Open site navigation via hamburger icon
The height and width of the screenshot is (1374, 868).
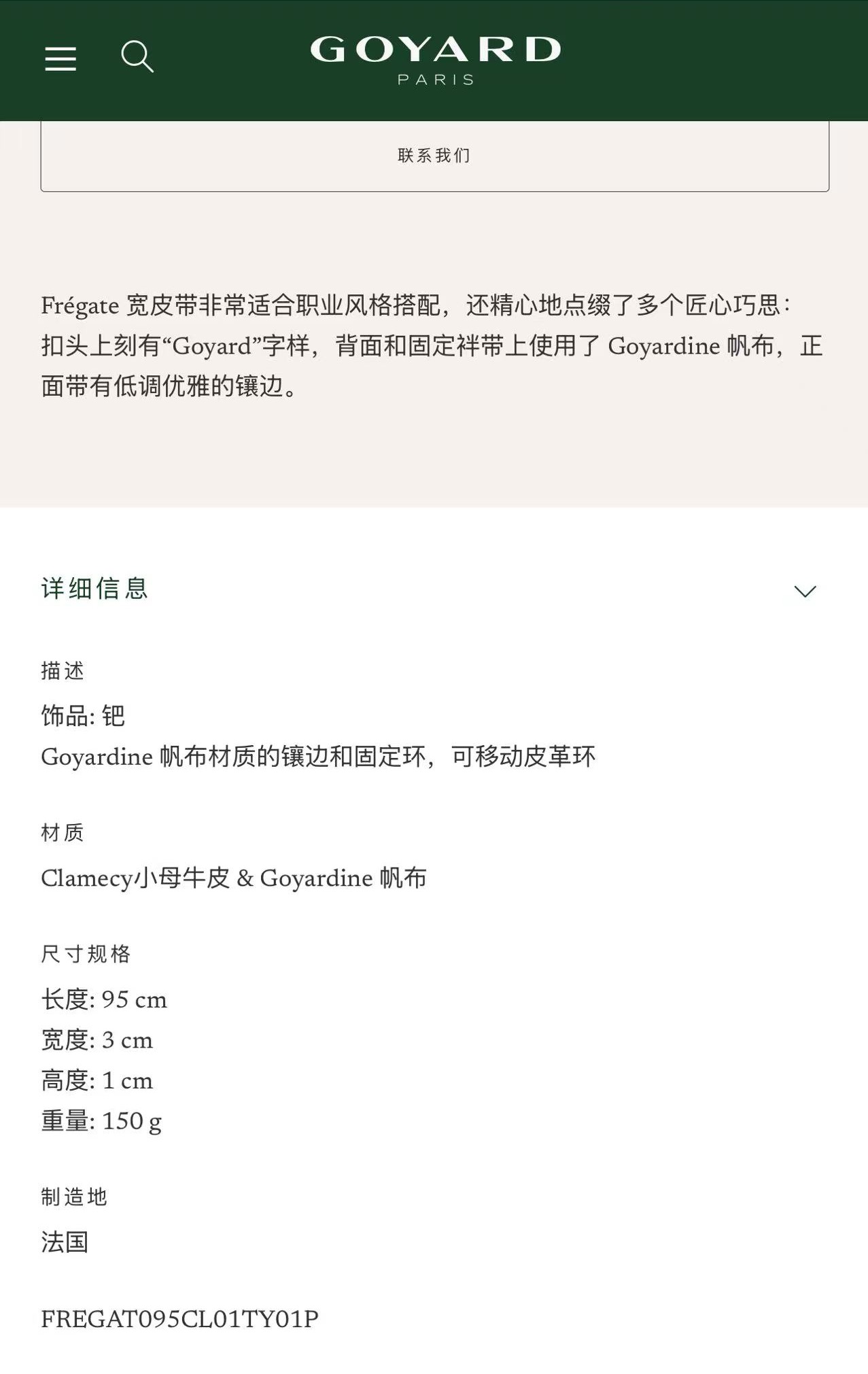pyautogui.click(x=60, y=59)
